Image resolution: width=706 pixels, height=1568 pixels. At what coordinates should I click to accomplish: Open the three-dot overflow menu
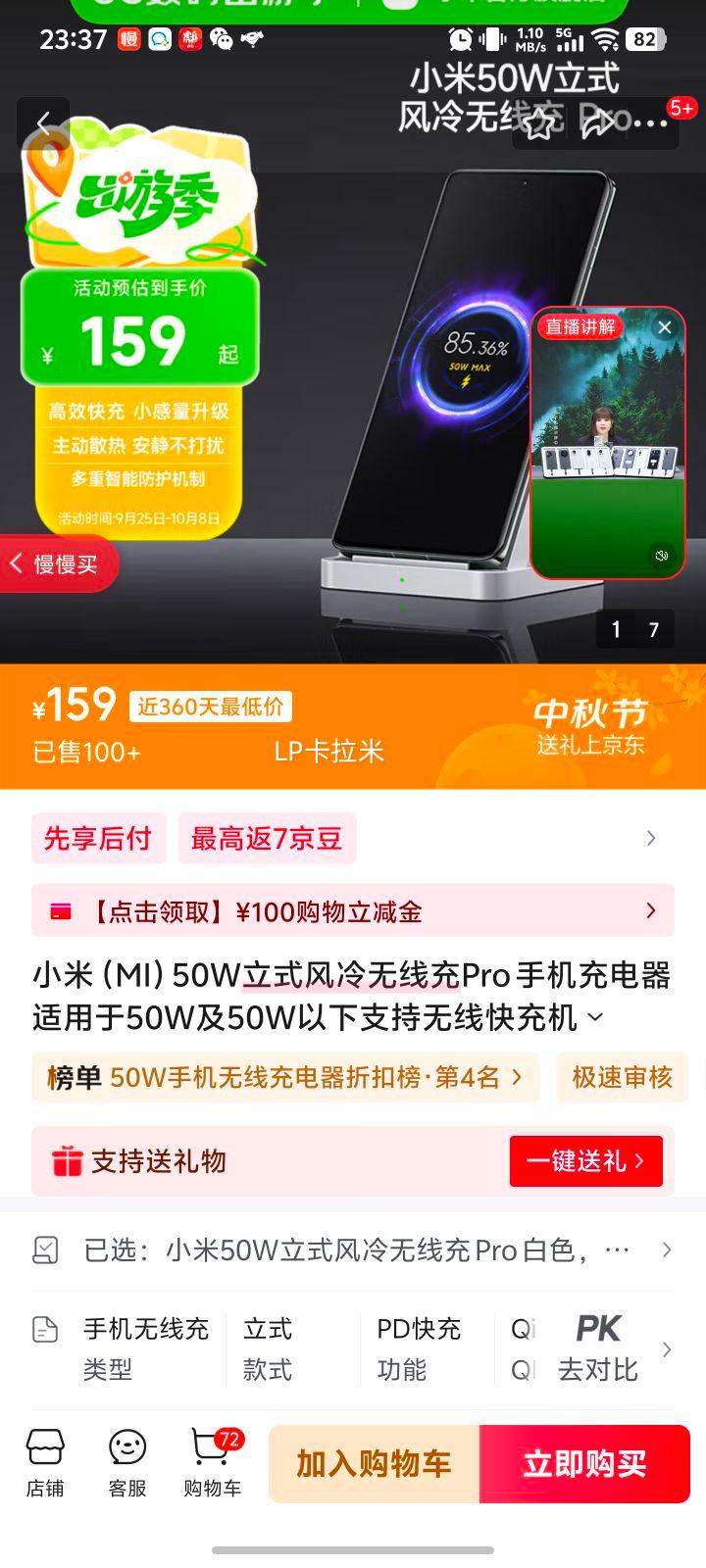650,123
